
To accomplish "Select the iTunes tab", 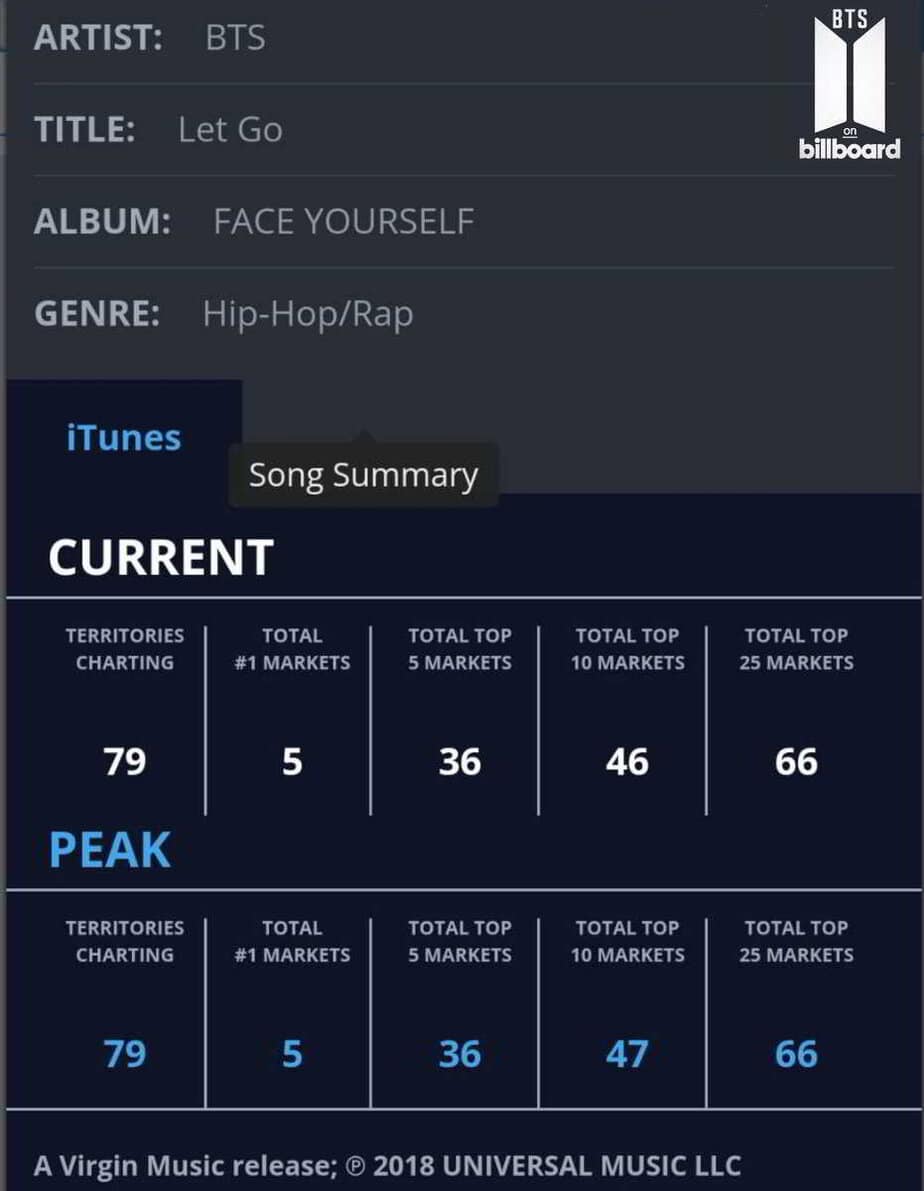I will [x=123, y=438].
